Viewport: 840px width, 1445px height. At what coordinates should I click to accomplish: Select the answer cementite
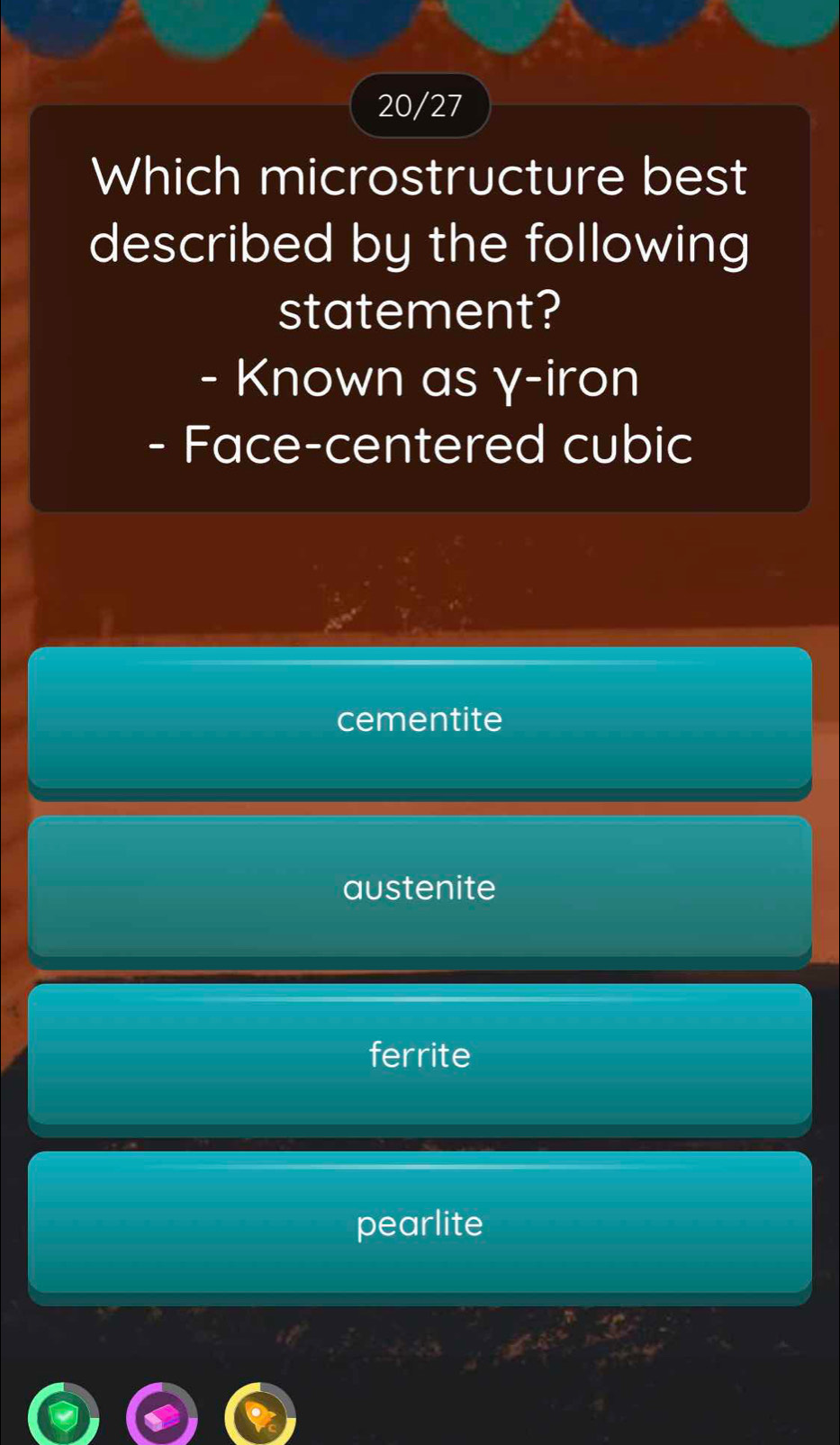[420, 719]
